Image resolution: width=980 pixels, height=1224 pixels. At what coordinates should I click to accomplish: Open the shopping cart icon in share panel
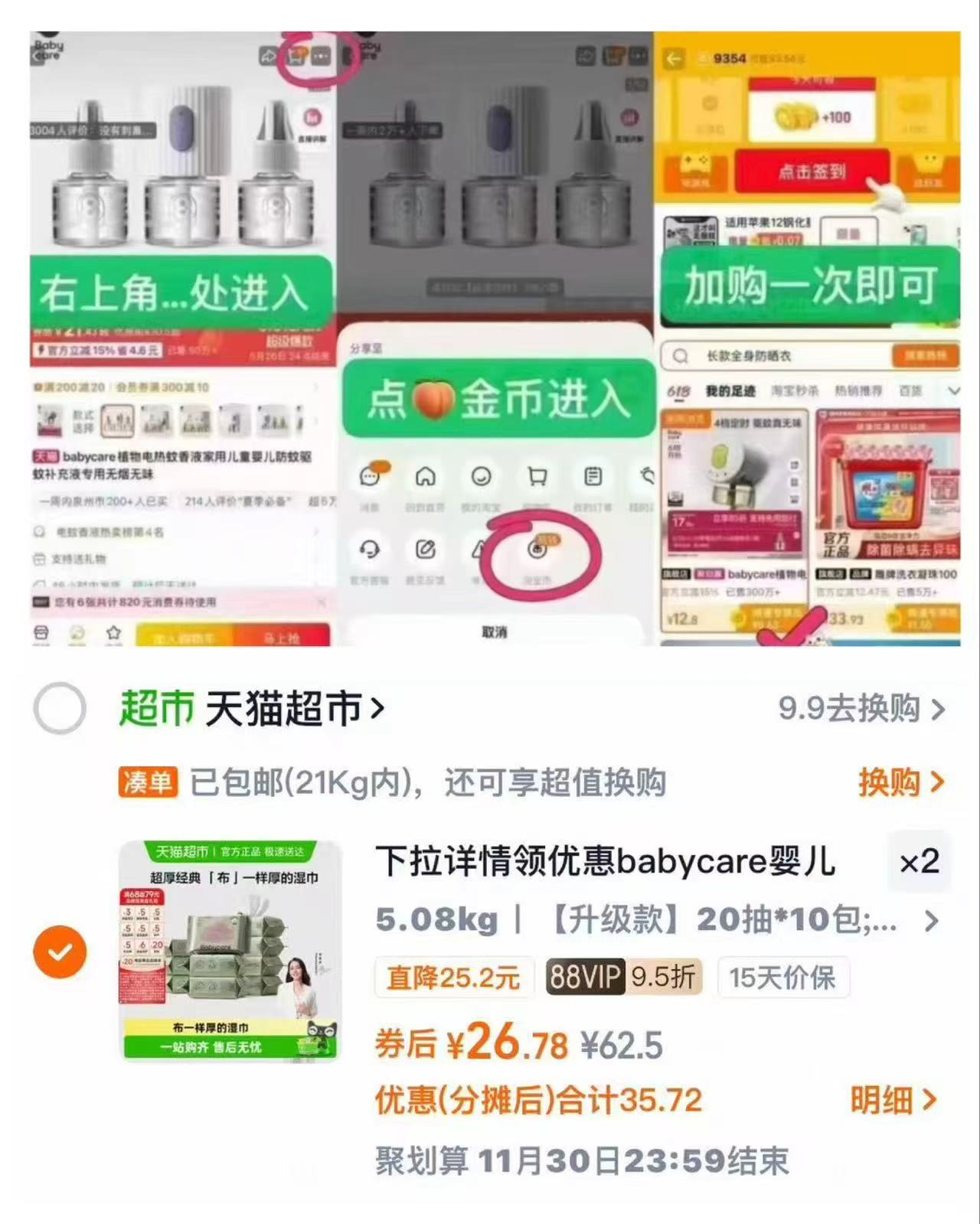(x=537, y=476)
